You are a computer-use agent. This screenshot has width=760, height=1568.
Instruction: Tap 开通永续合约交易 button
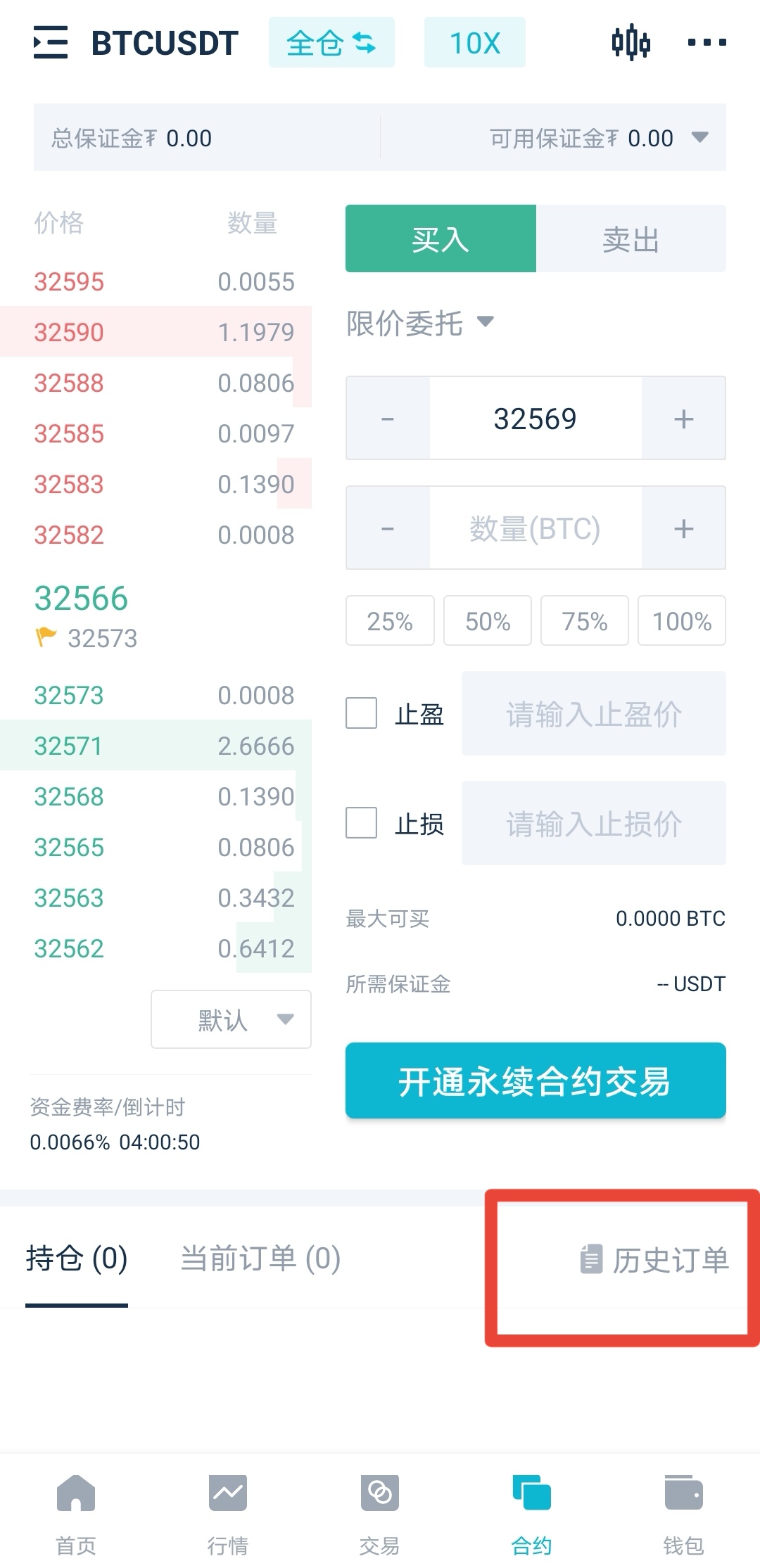[536, 1081]
